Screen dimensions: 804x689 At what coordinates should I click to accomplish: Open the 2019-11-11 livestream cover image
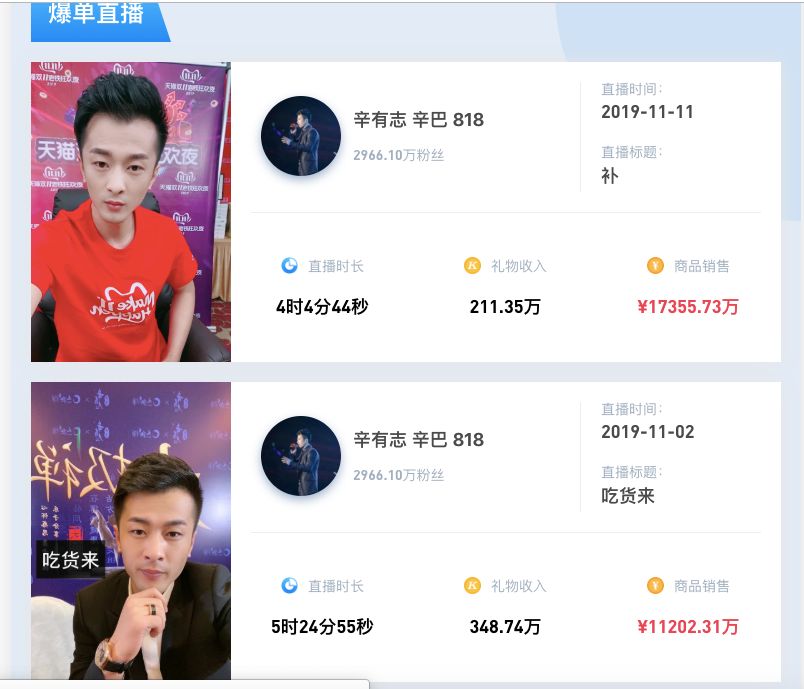131,212
